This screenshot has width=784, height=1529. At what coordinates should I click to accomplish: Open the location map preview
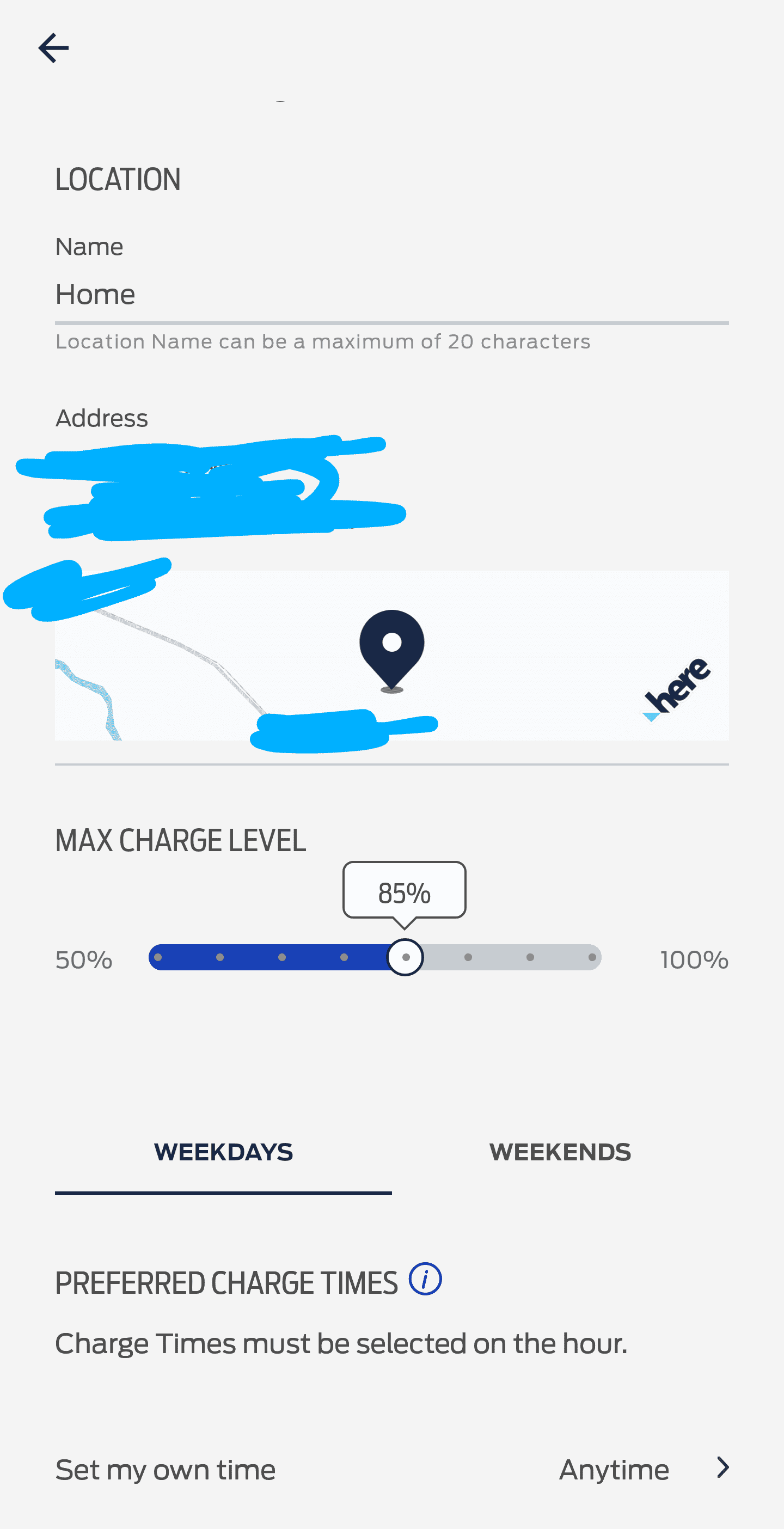pyautogui.click(x=391, y=655)
